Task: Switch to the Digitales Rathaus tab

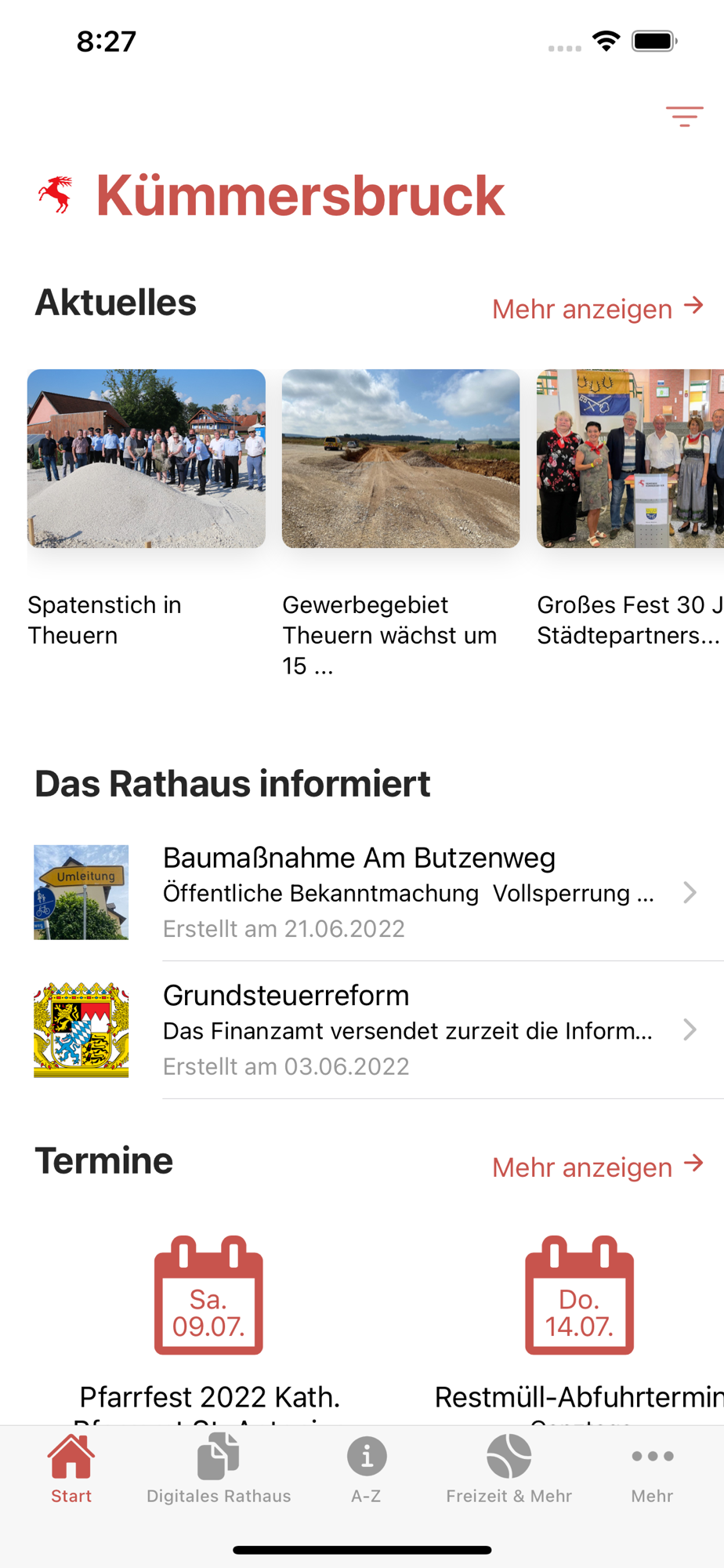Action: [x=219, y=1468]
